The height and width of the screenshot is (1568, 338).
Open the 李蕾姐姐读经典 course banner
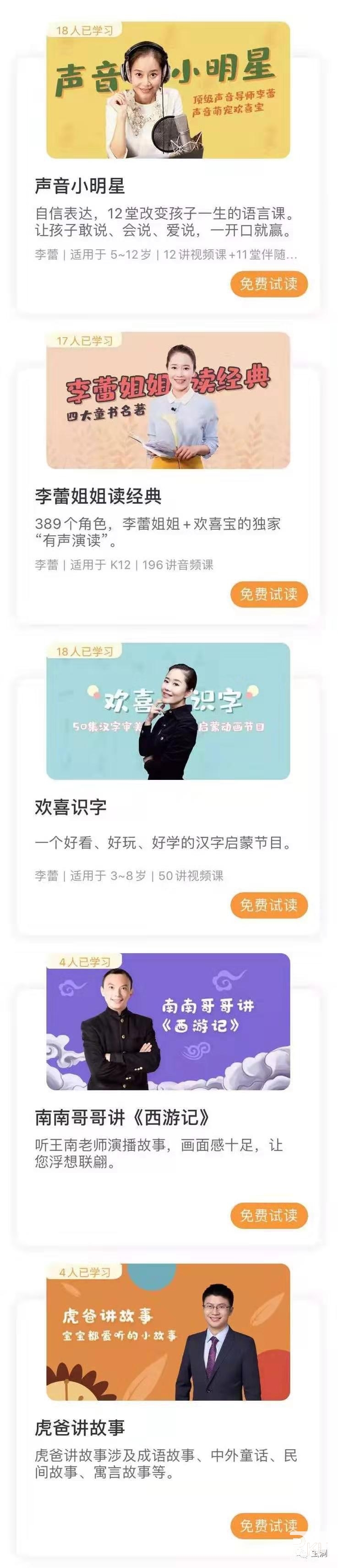coord(168,400)
